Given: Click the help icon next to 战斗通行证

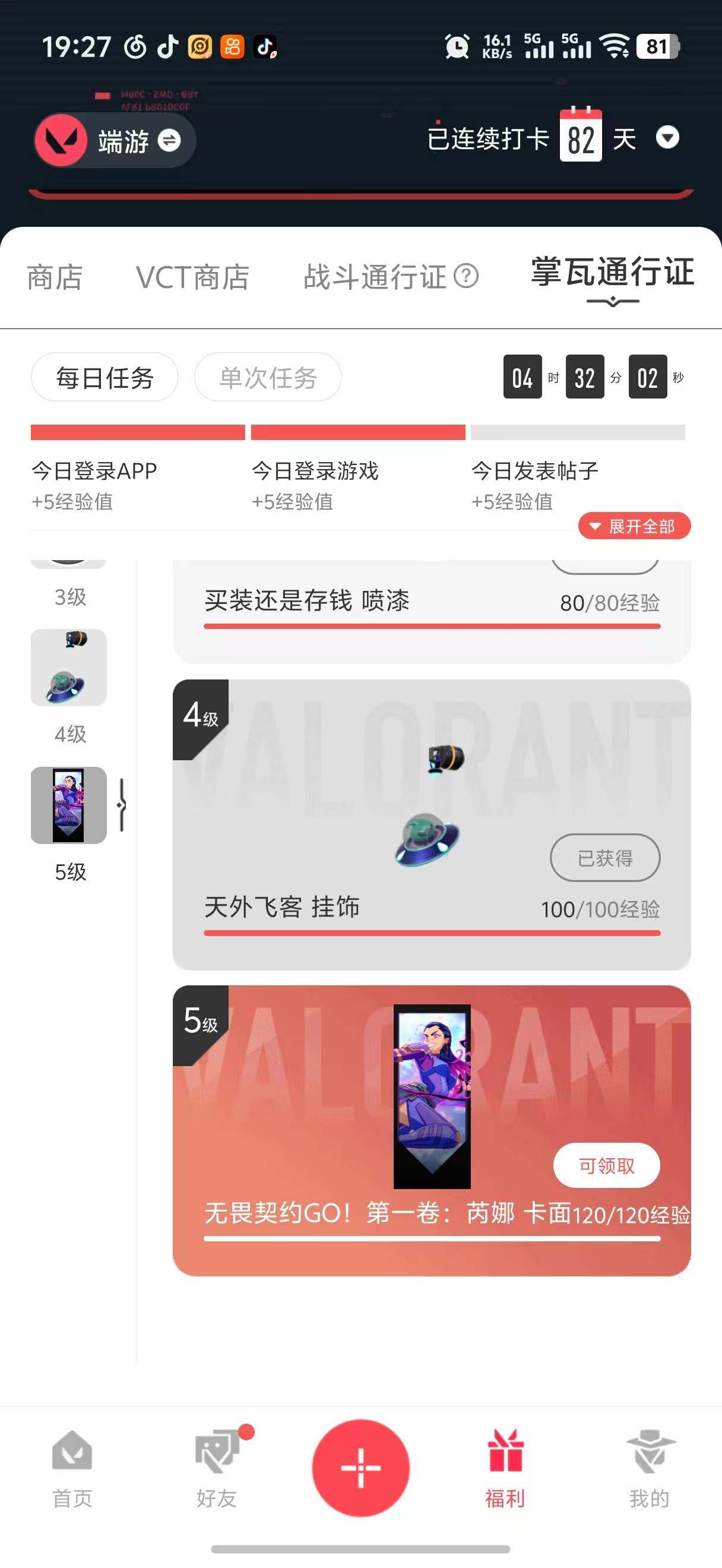Looking at the screenshot, I should (465, 276).
